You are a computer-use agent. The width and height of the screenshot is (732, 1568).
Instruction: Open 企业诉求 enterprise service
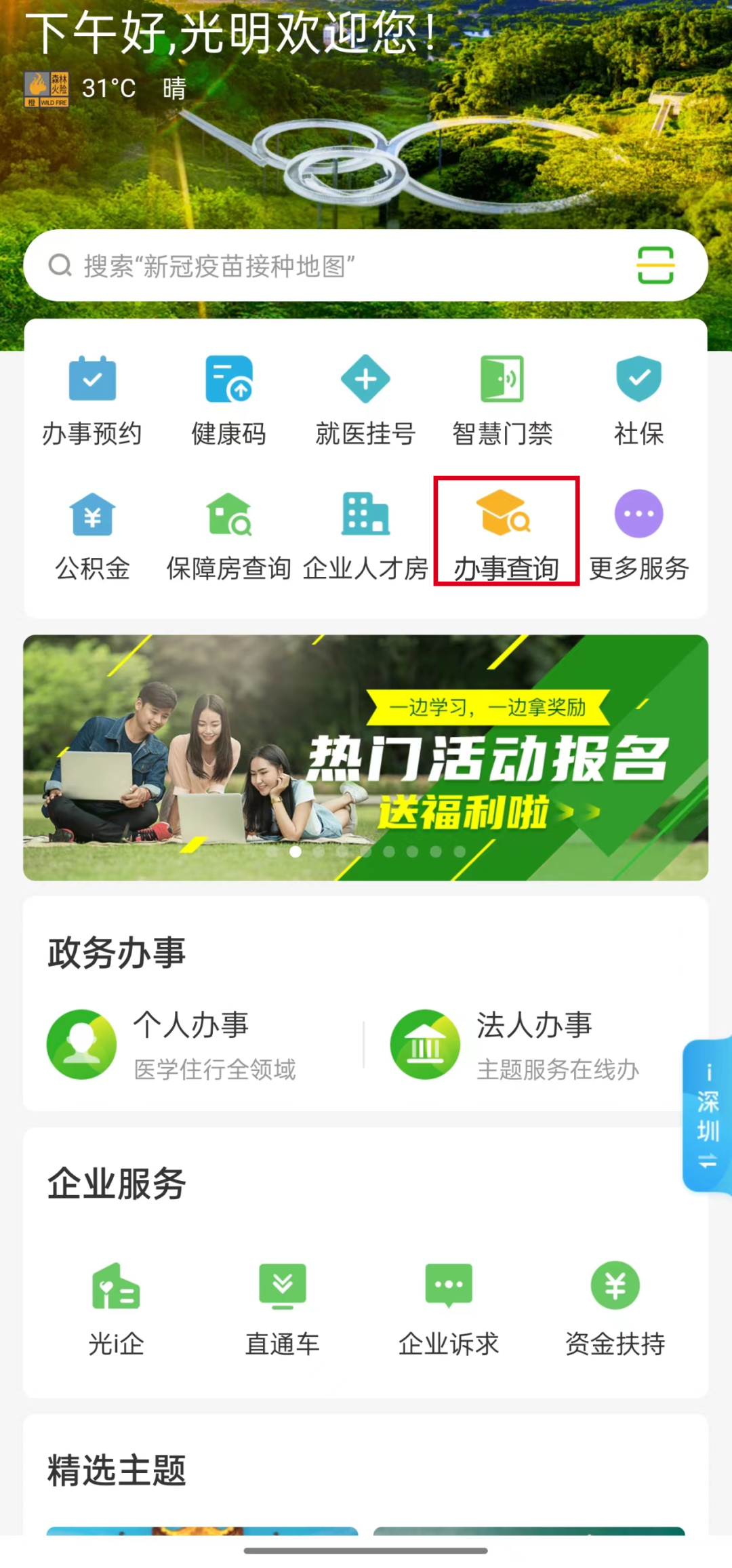coord(448,1307)
